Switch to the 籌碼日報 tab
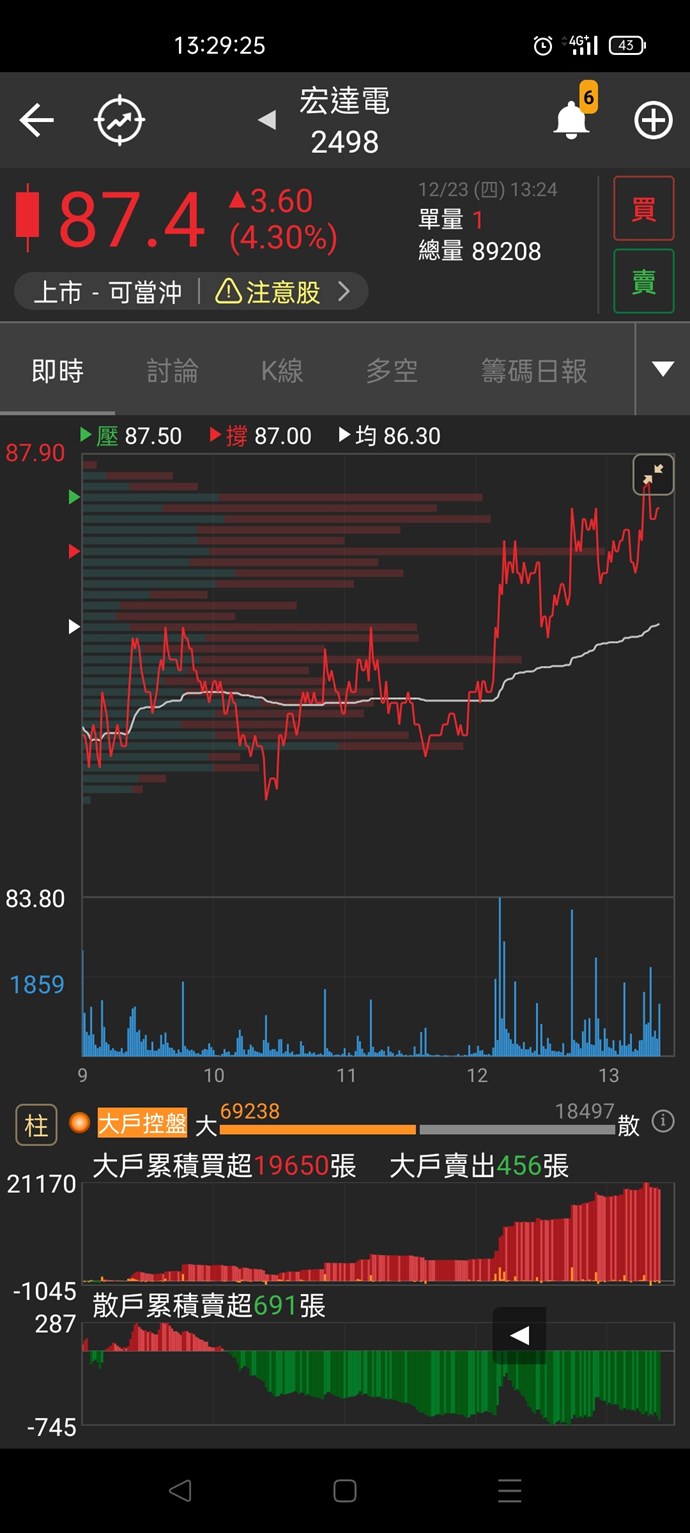Viewport: 690px width, 1533px height. click(533, 371)
